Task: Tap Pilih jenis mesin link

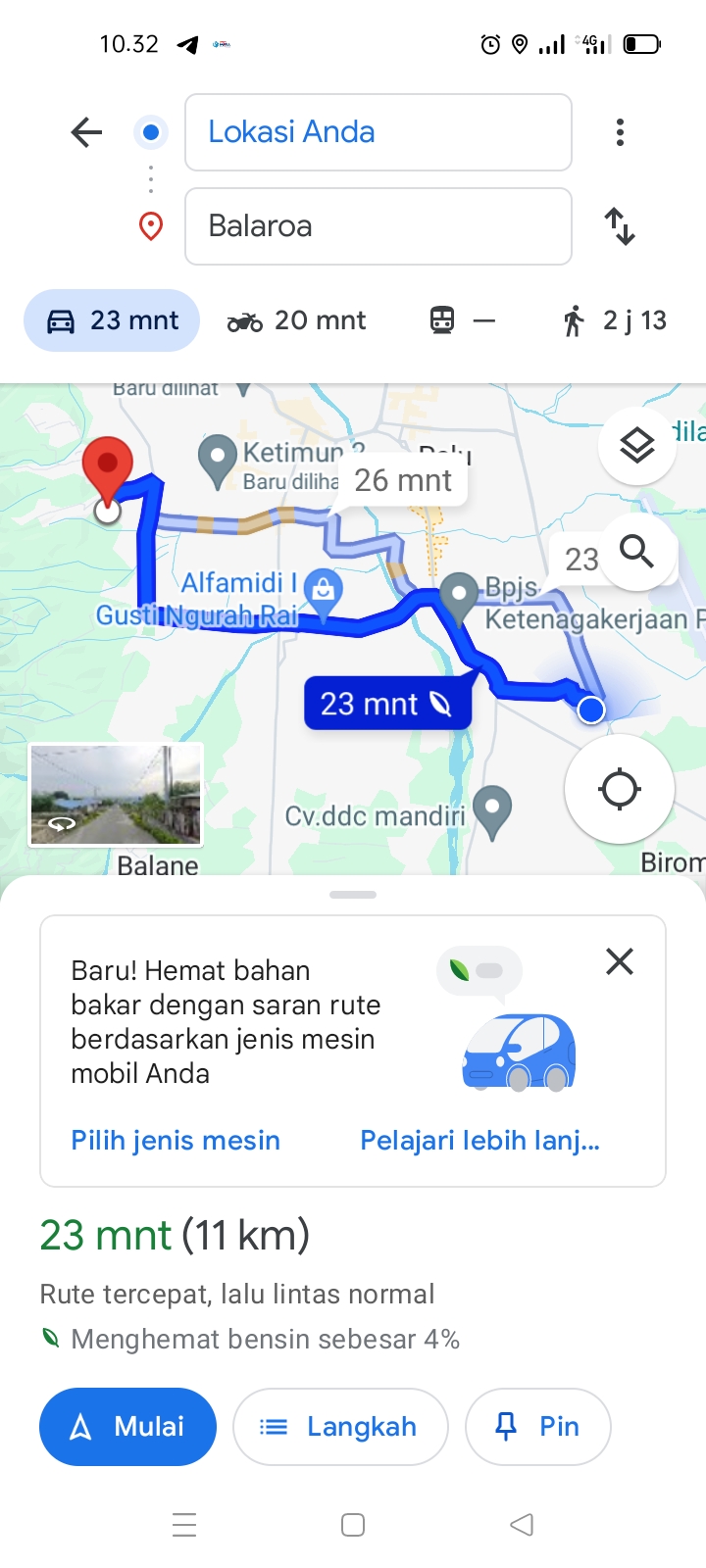Action: [176, 1141]
